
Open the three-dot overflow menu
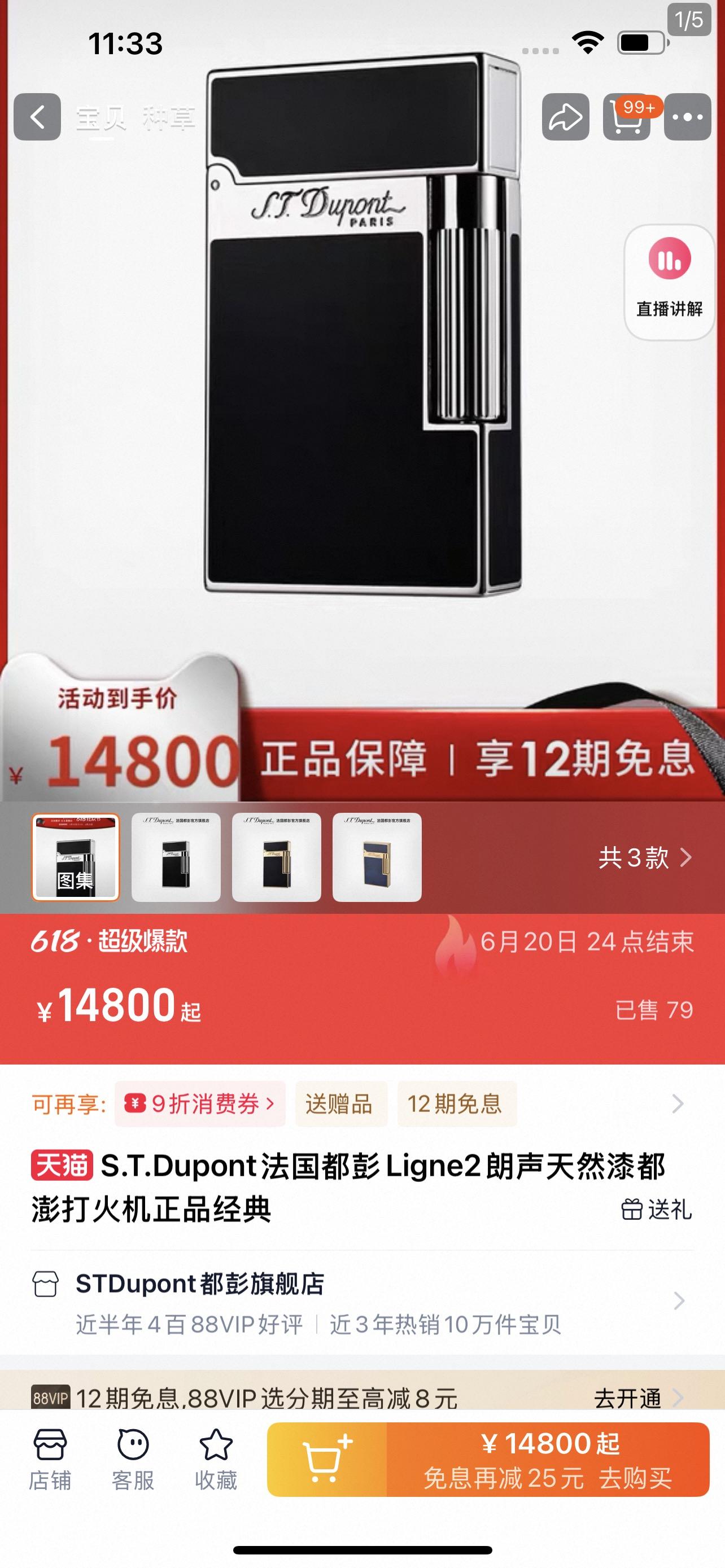[x=687, y=117]
